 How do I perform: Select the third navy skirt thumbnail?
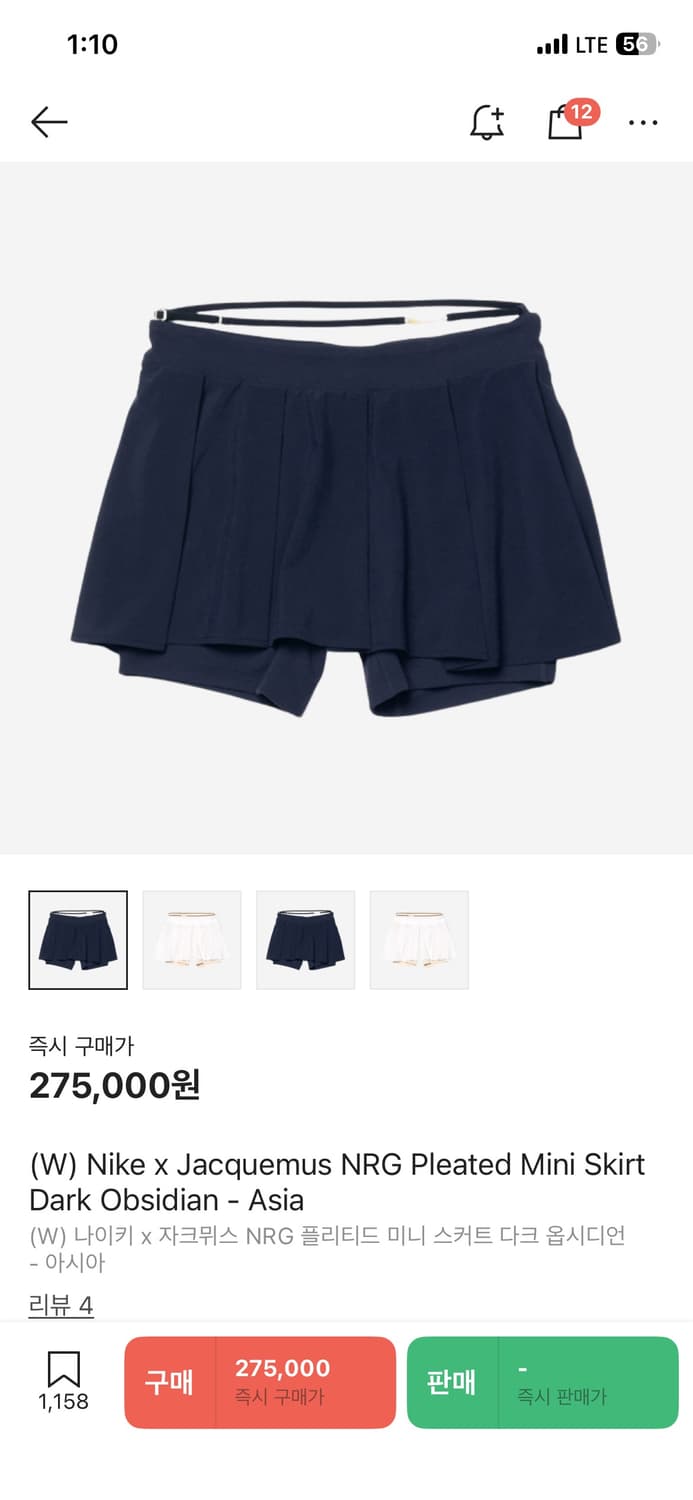coord(305,940)
